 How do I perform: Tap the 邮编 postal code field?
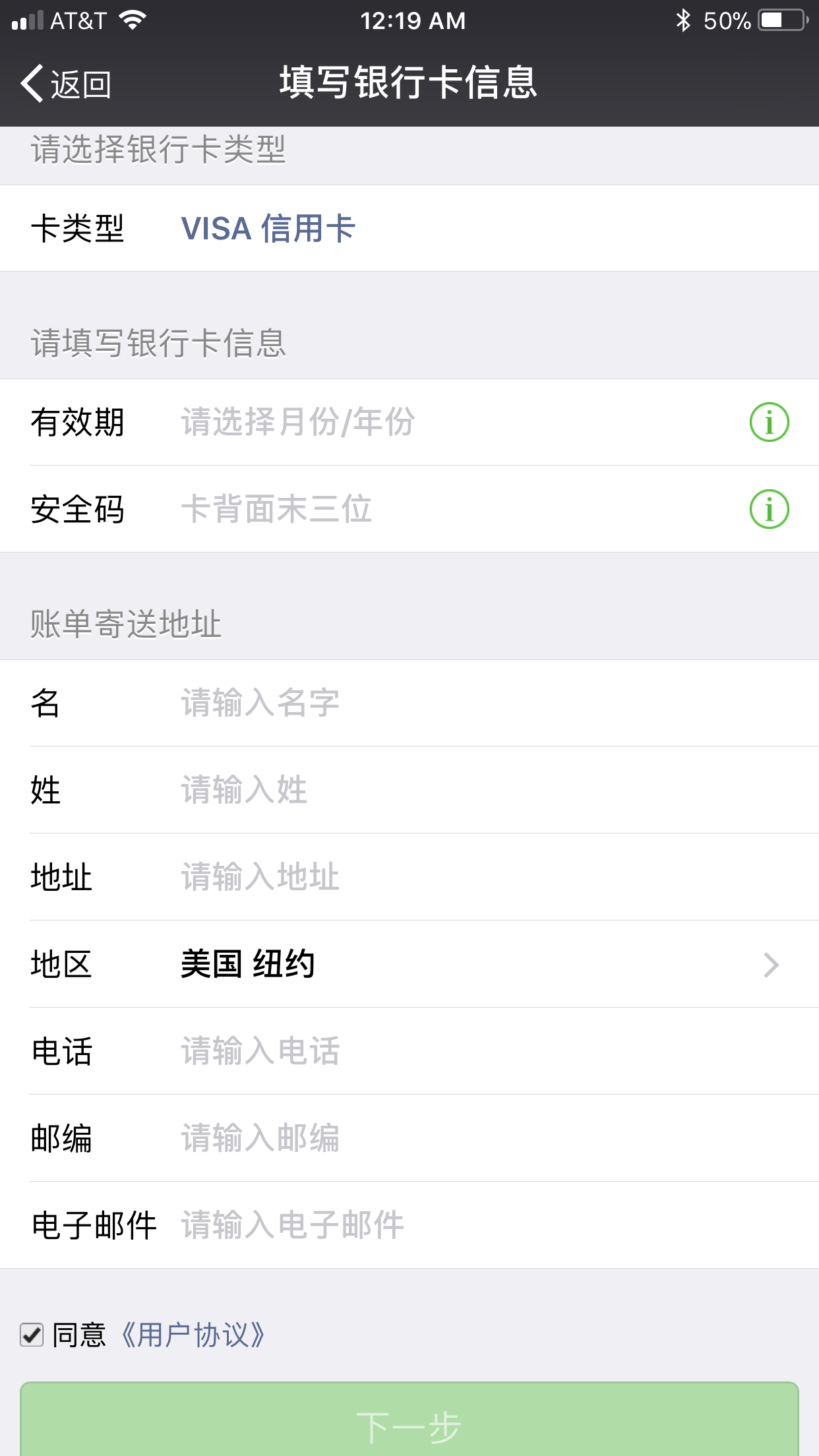point(409,1138)
